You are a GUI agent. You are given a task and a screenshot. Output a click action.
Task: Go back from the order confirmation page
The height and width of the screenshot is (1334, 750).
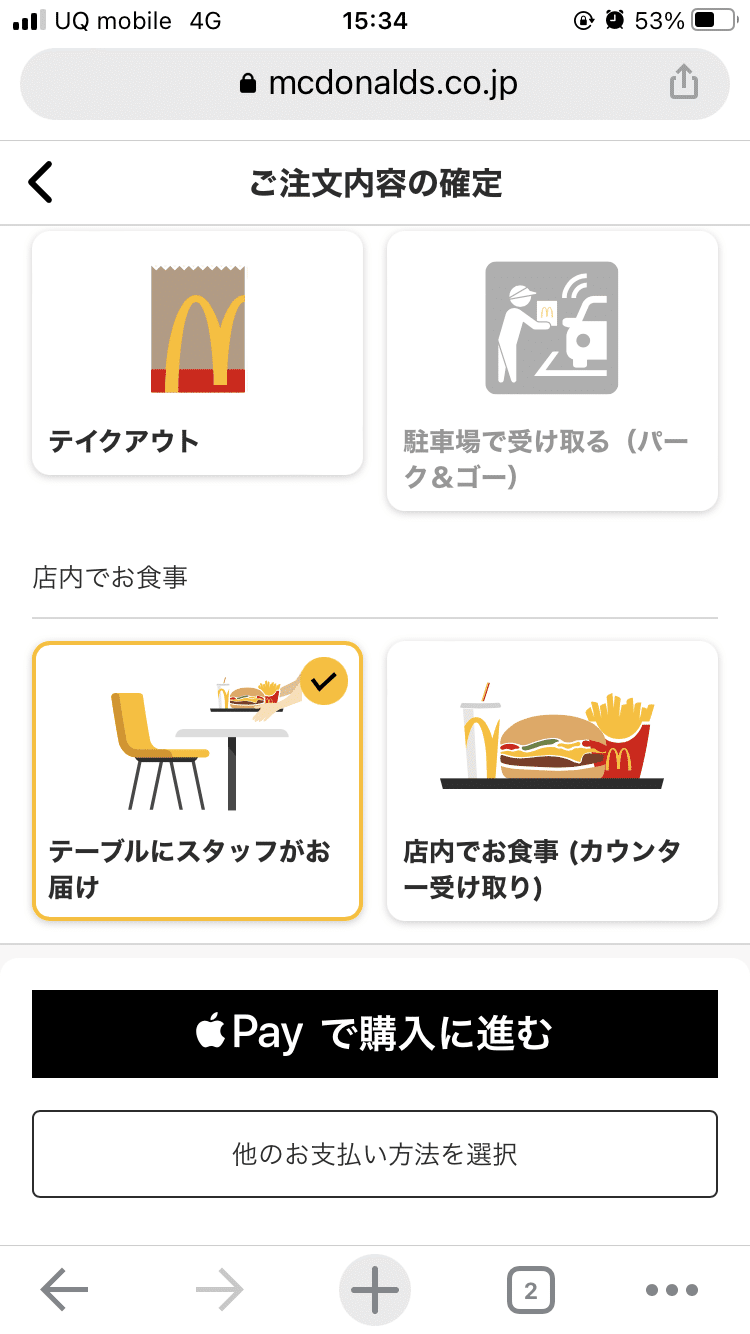pyautogui.click(x=41, y=183)
